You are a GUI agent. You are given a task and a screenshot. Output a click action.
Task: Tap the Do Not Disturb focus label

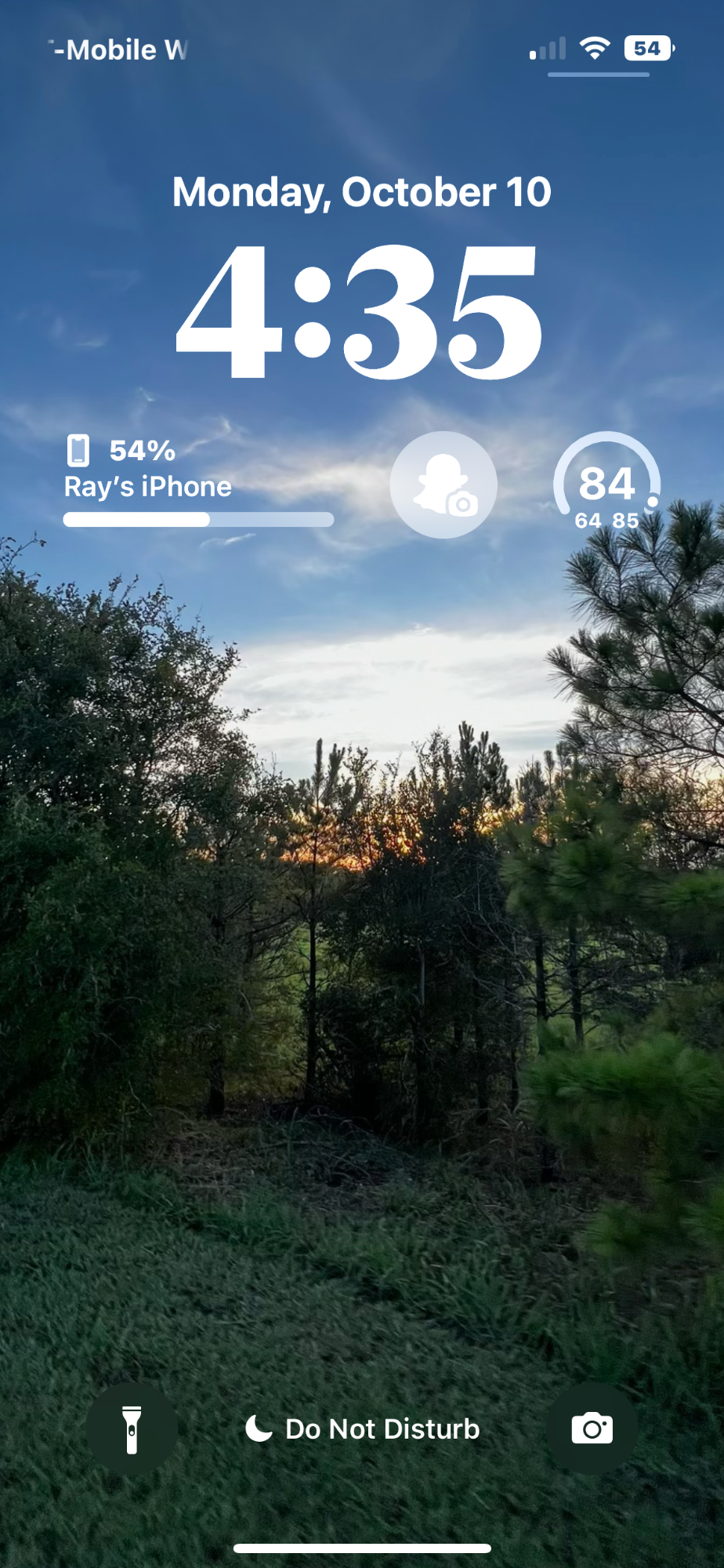[x=362, y=1428]
